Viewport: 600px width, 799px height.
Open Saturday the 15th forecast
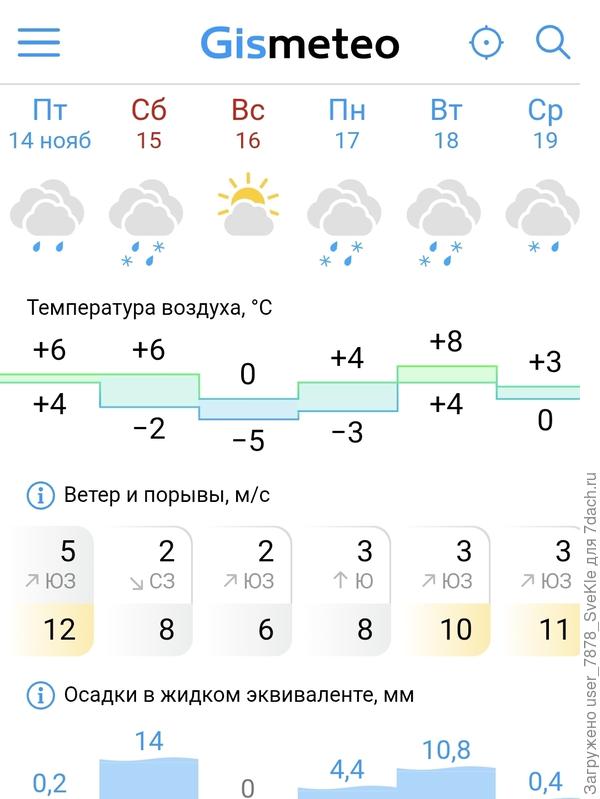pos(149,124)
